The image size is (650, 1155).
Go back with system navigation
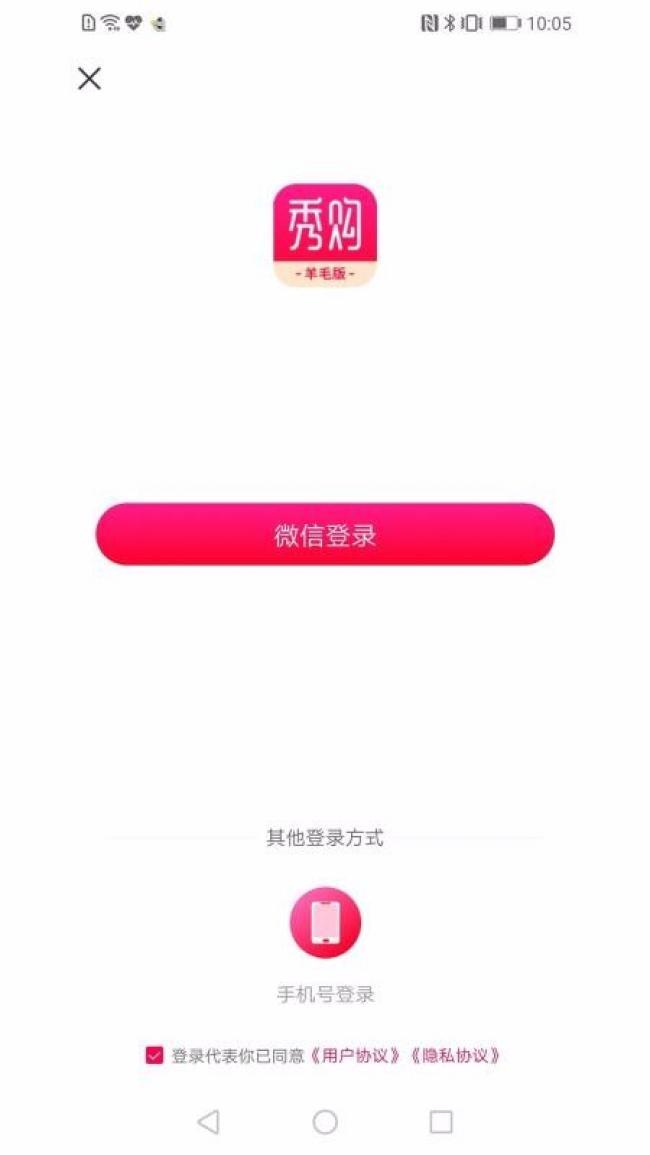tap(208, 1121)
